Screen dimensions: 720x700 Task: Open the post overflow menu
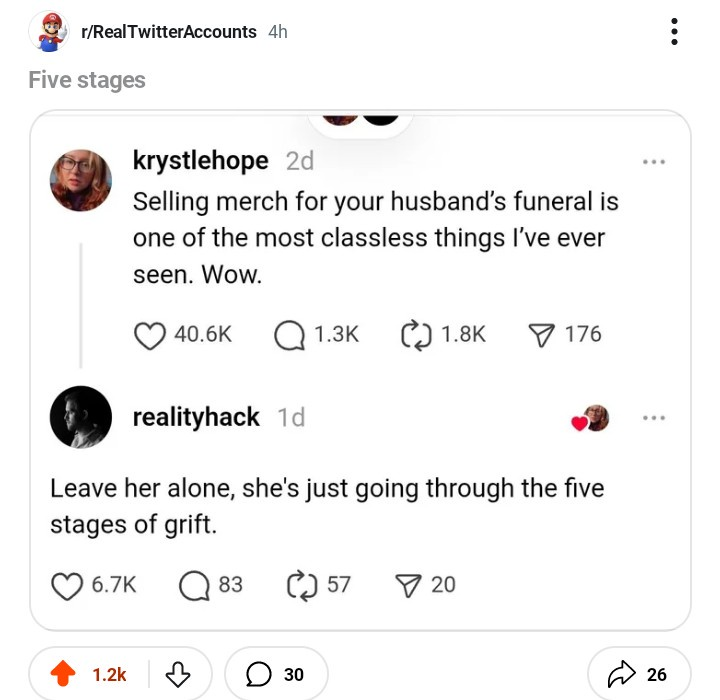point(675,32)
